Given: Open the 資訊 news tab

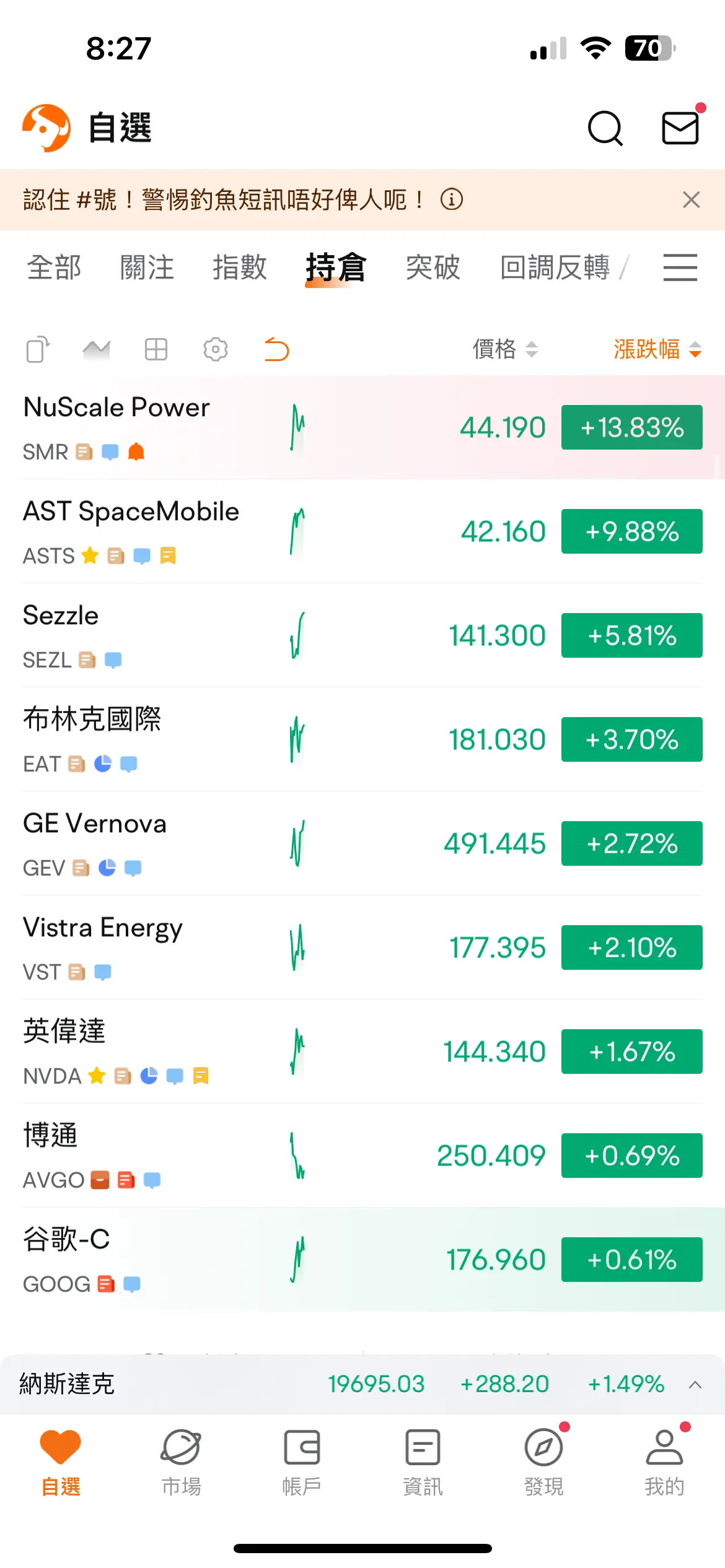Looking at the screenshot, I should coord(423,1463).
